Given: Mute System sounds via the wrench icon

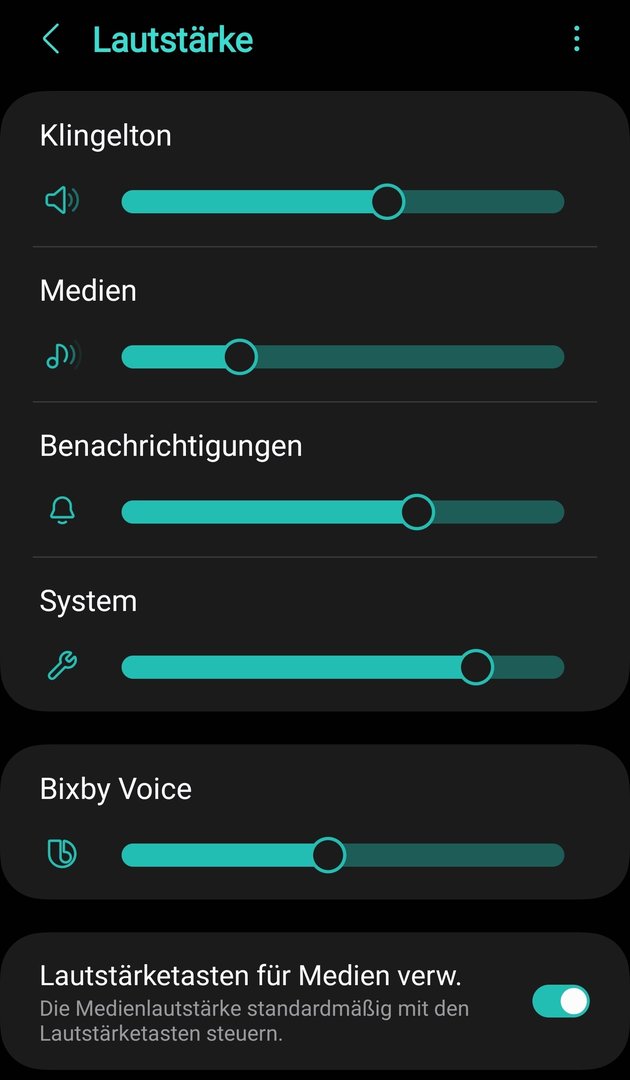Looking at the screenshot, I should tap(62, 666).
